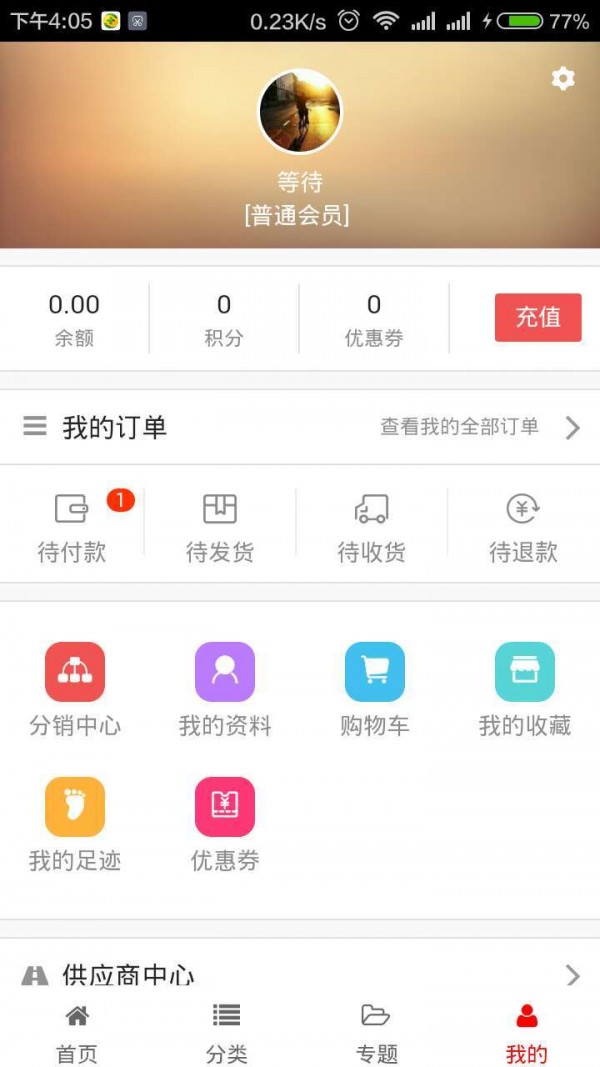Image resolution: width=600 pixels, height=1067 pixels.
Task: Expand the 供应商中心 supplier center row
Action: pyautogui.click(x=300, y=975)
